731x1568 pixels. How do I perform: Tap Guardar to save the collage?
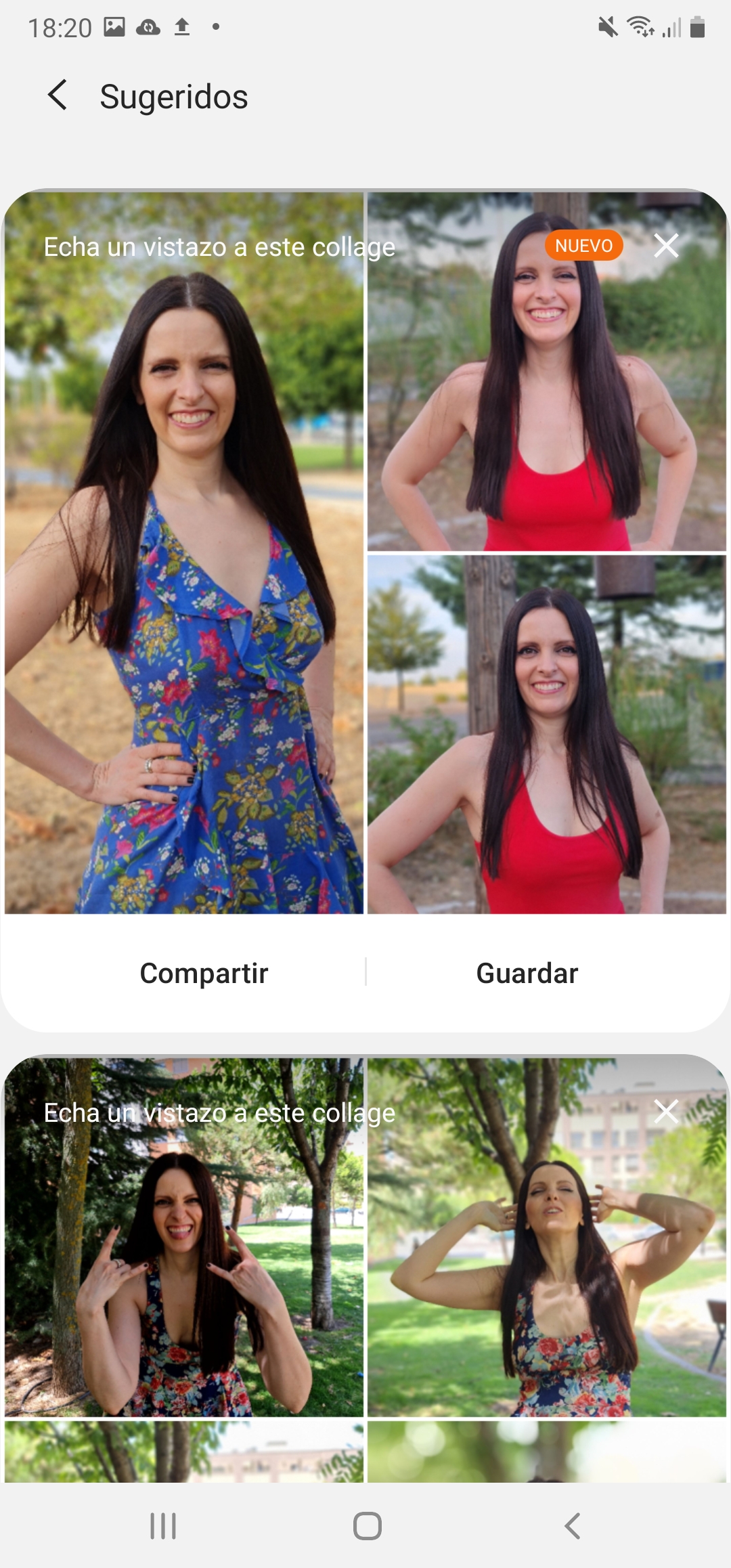527,973
